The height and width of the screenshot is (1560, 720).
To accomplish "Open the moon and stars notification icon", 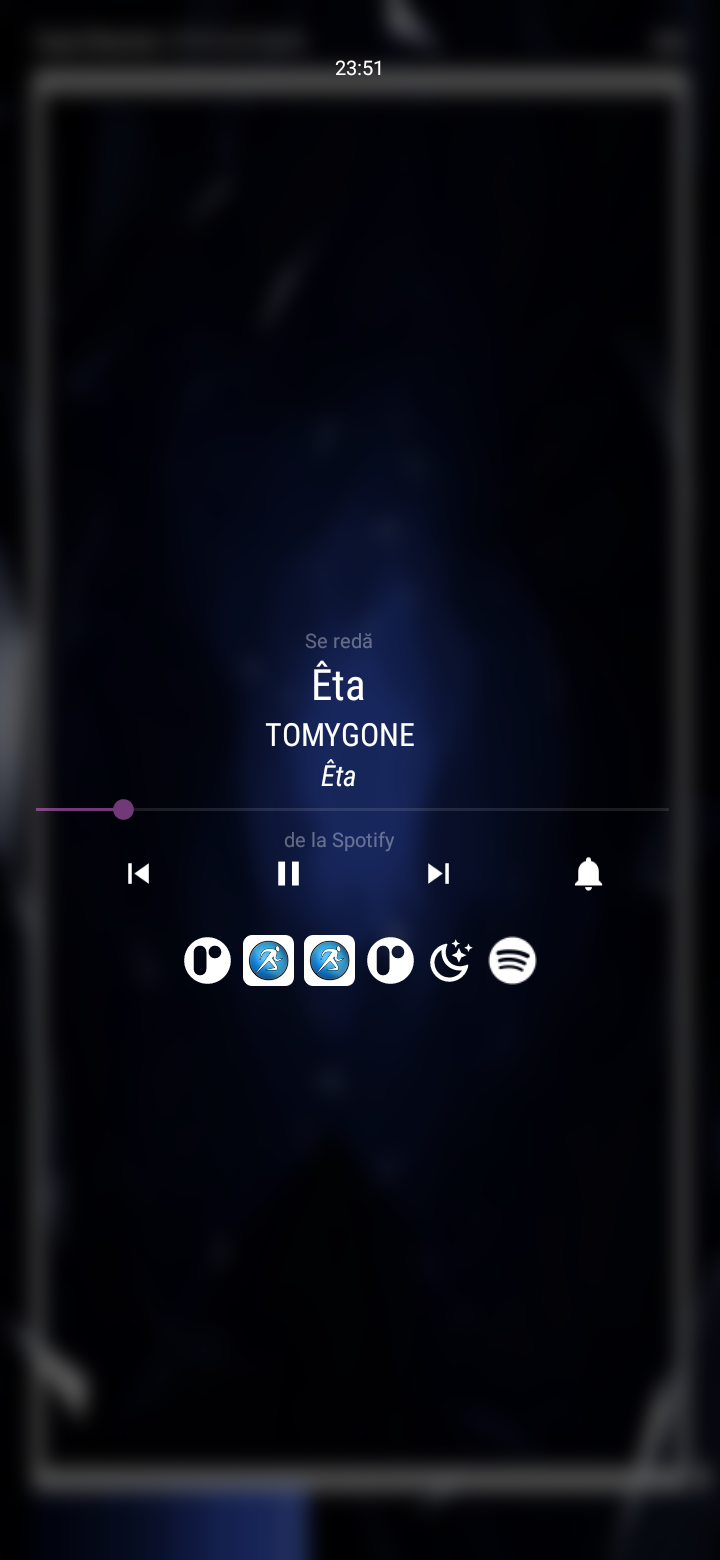I will point(450,961).
